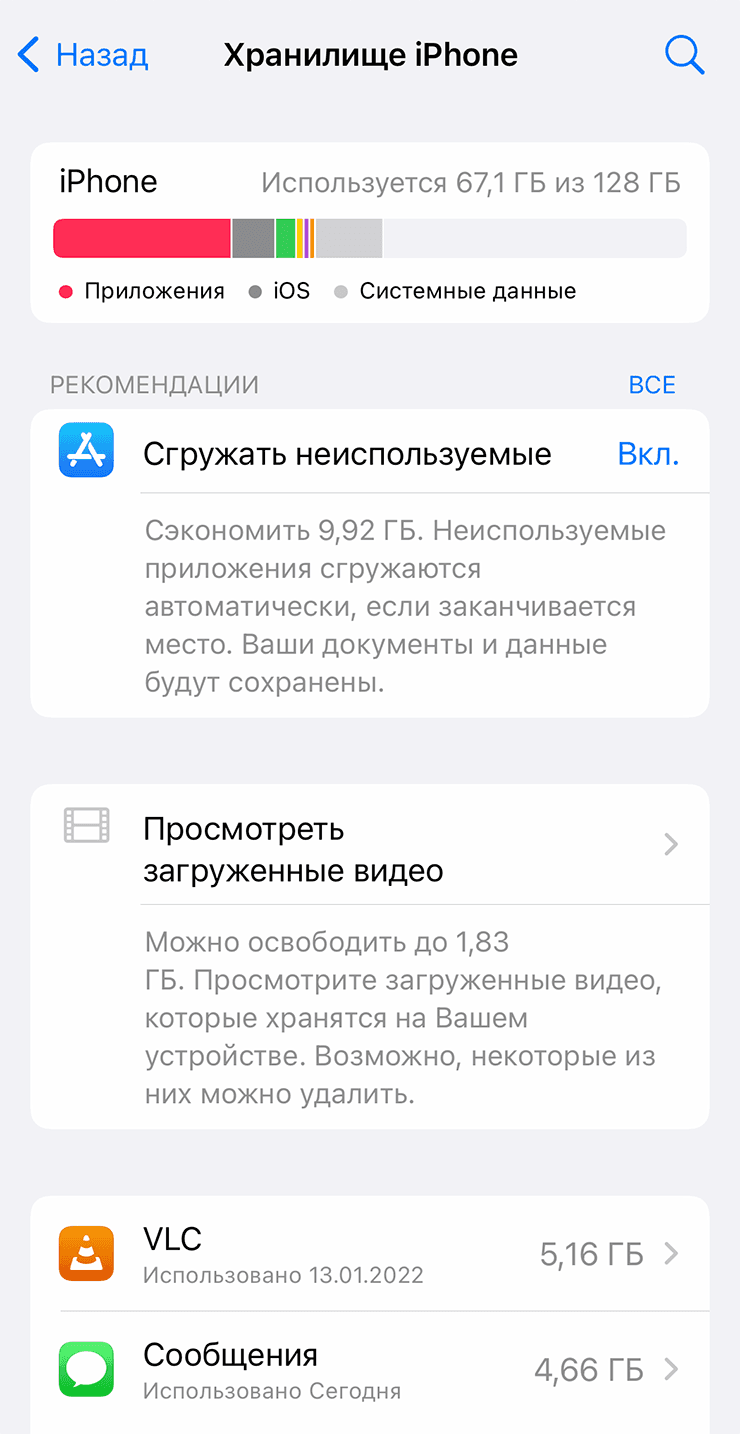Tap the orange VLC cone icon

(86, 1253)
